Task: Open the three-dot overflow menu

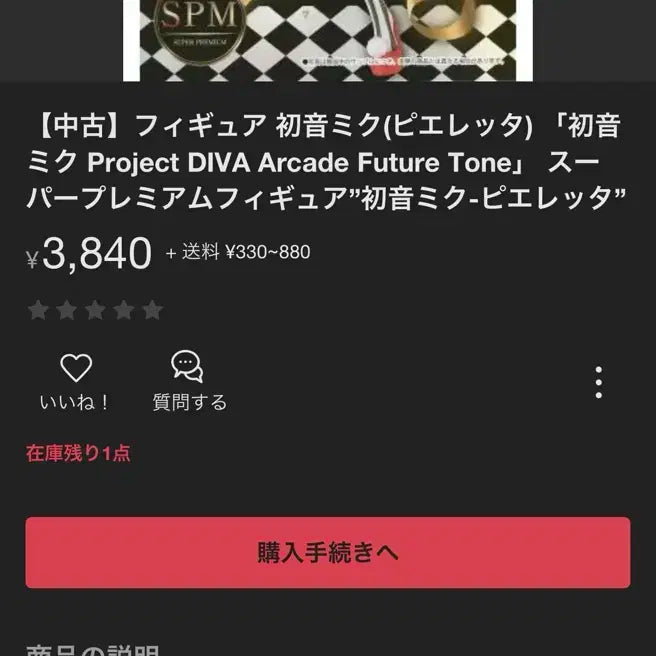Action: point(598,382)
